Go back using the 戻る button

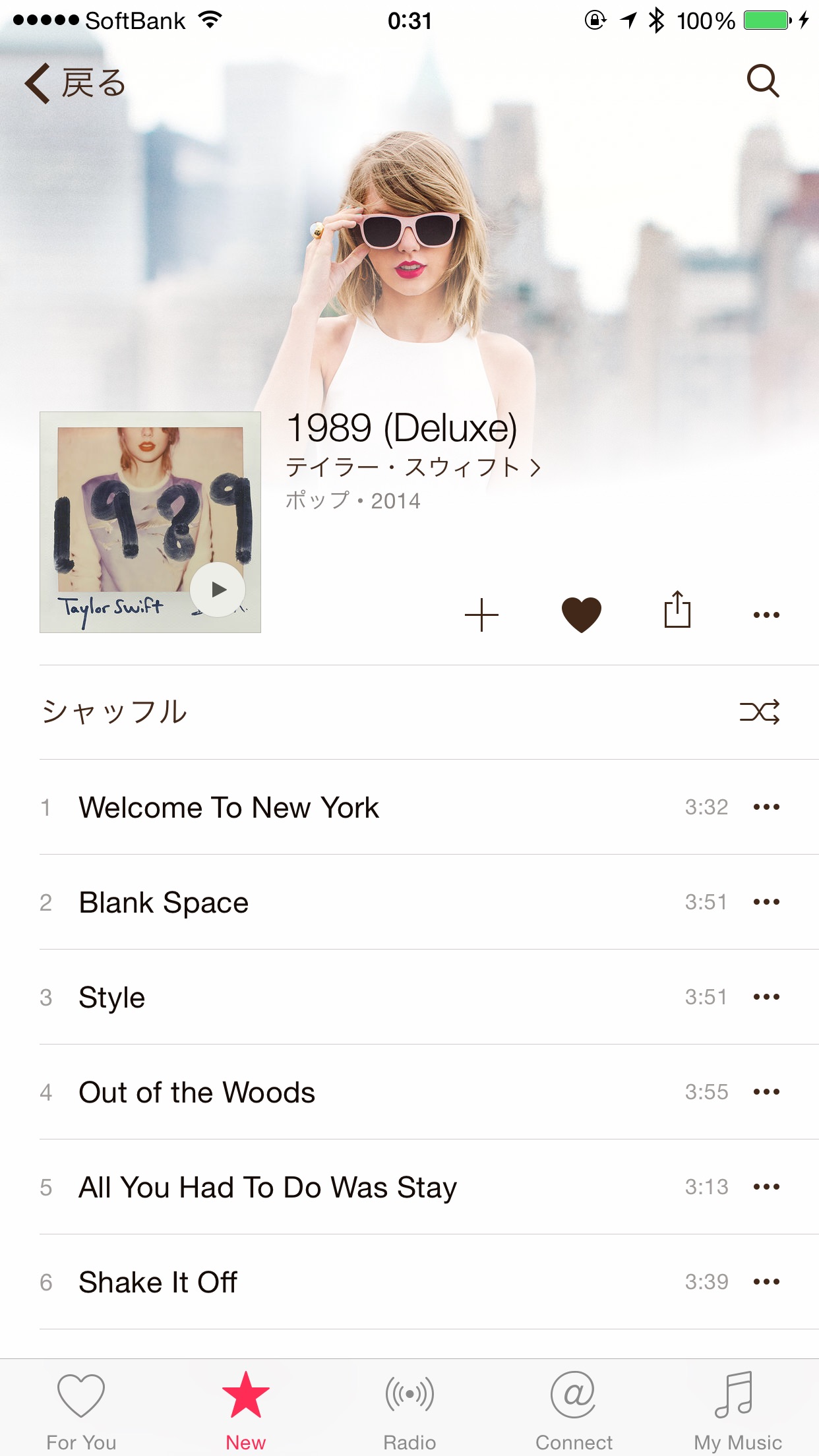[x=75, y=83]
